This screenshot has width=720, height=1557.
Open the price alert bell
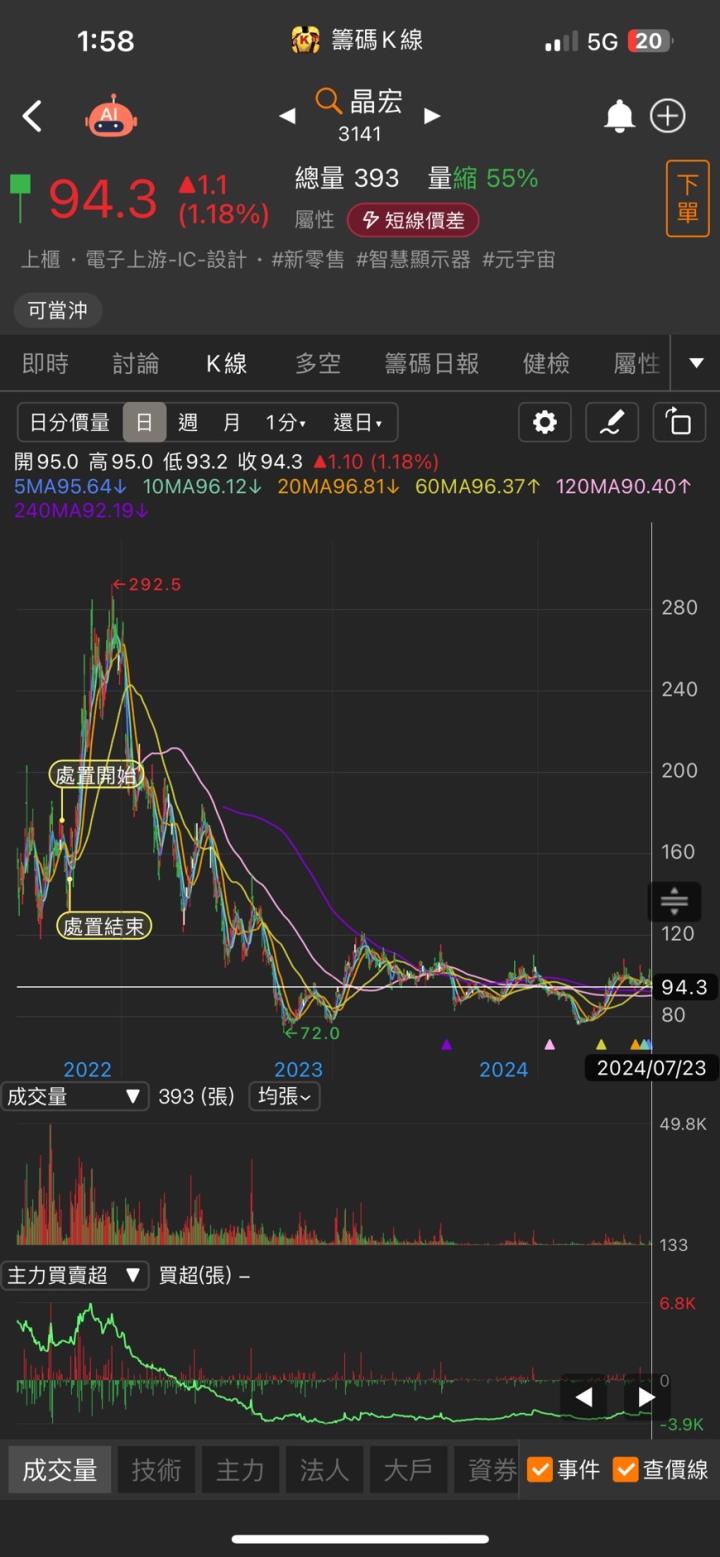click(x=619, y=117)
